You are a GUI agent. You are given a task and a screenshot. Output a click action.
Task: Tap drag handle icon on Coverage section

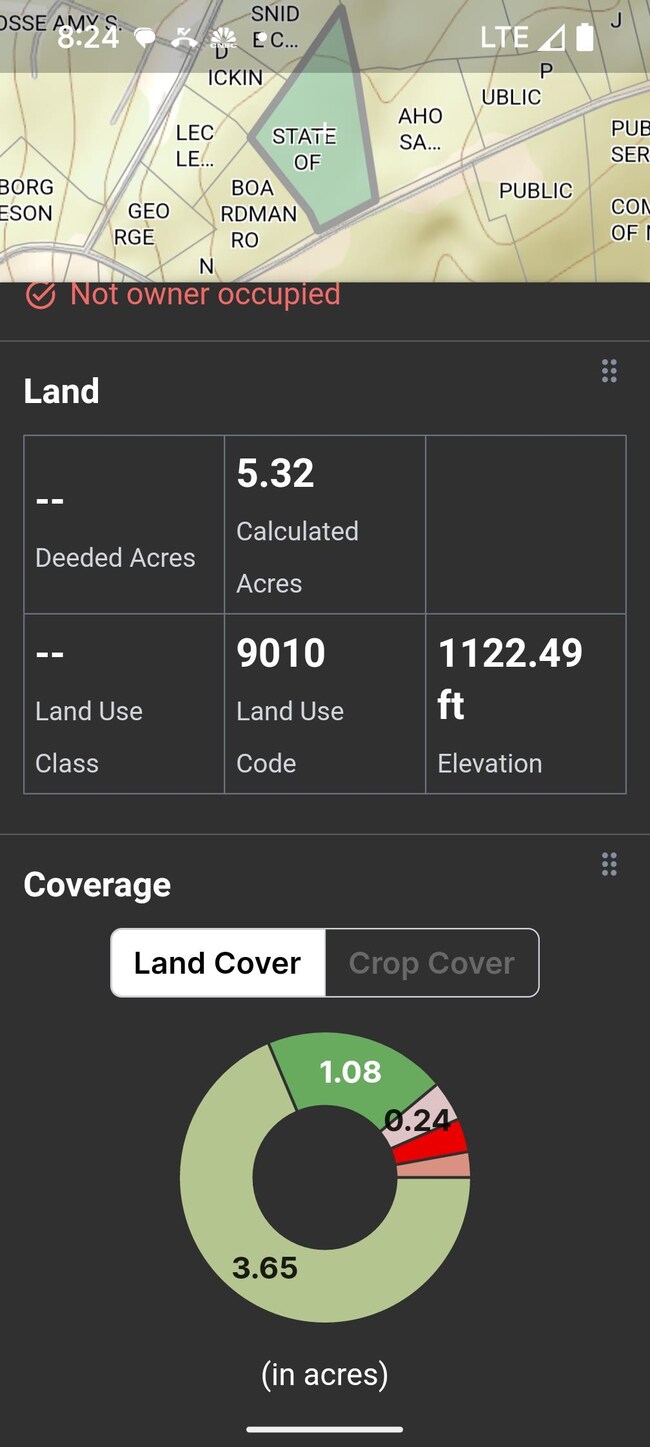click(609, 864)
